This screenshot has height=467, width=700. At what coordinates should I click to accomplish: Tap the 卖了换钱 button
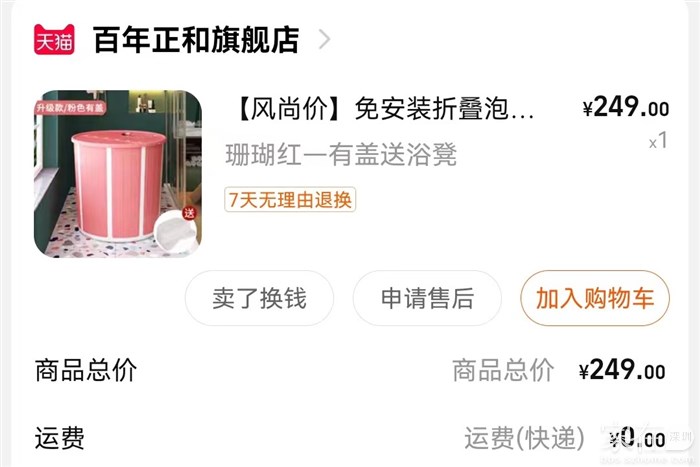coord(259,298)
